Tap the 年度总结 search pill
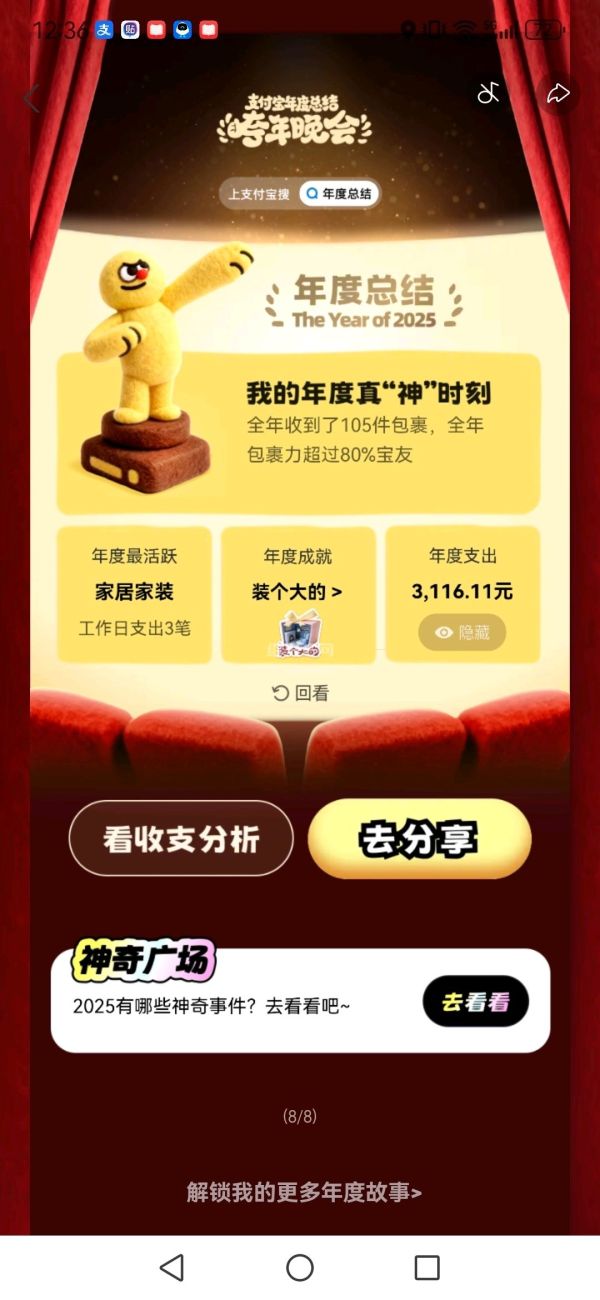 coord(340,194)
